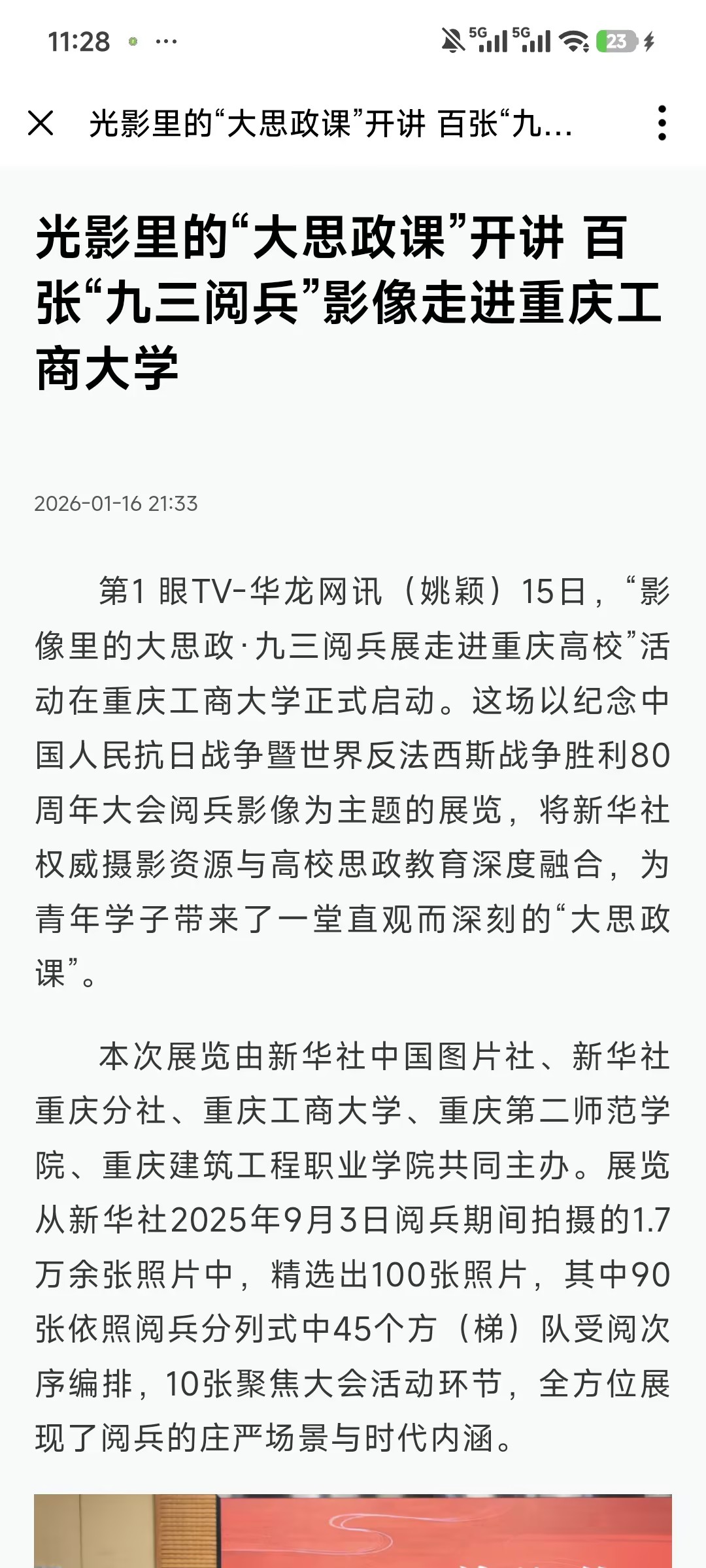Open the three-dot overflow menu
This screenshot has height=1568, width=706.
pos(662,123)
